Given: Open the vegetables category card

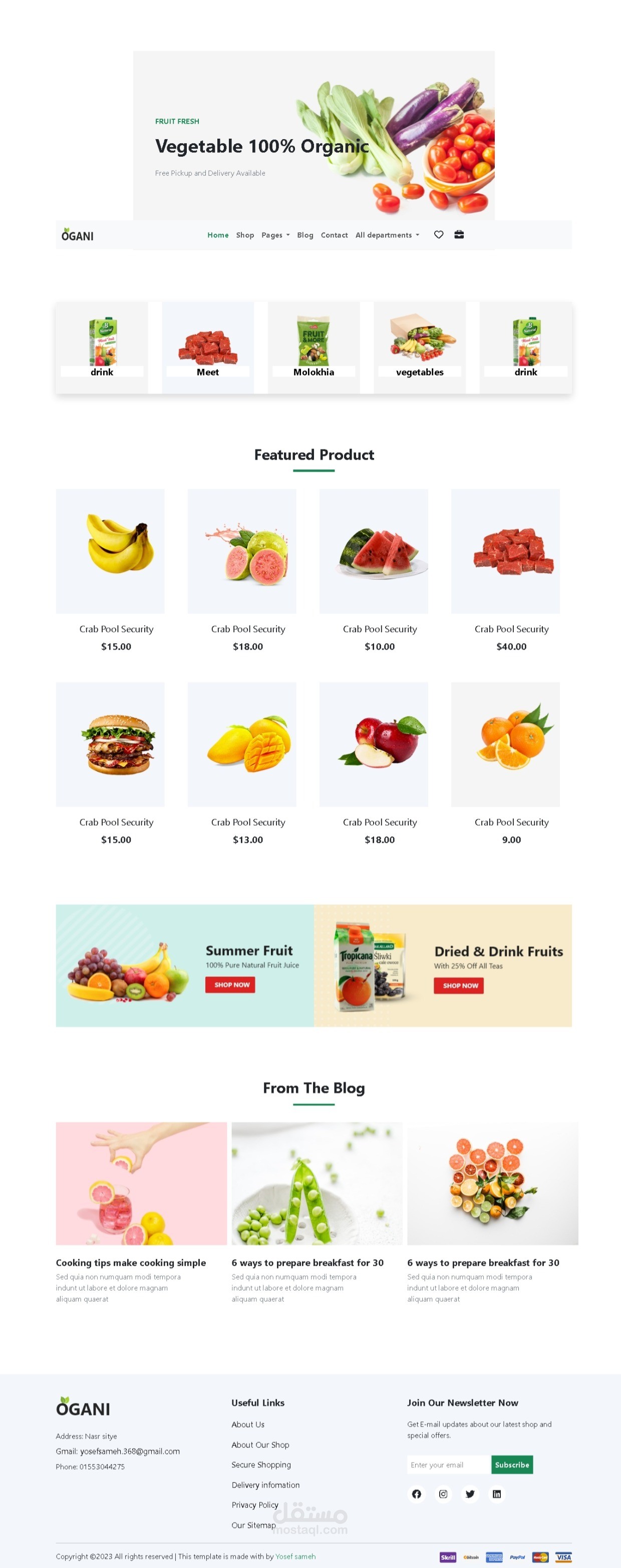Looking at the screenshot, I should (420, 347).
